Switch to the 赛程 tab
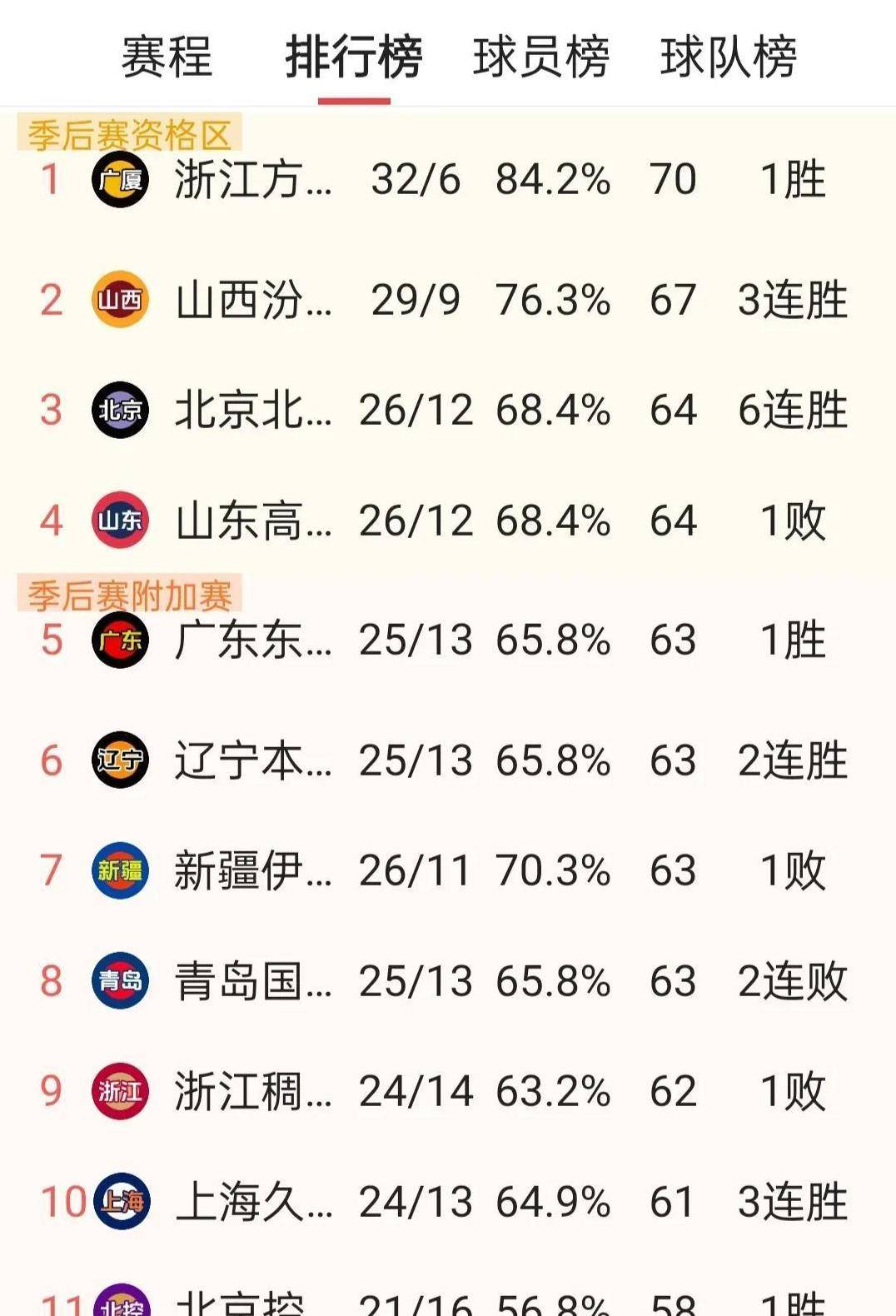Image resolution: width=896 pixels, height=1316 pixels. [167, 56]
